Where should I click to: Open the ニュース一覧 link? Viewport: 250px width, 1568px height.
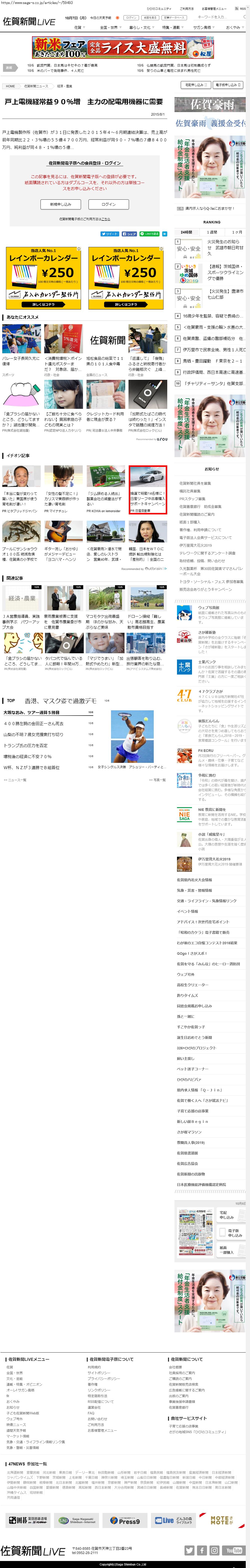tap(15, 780)
